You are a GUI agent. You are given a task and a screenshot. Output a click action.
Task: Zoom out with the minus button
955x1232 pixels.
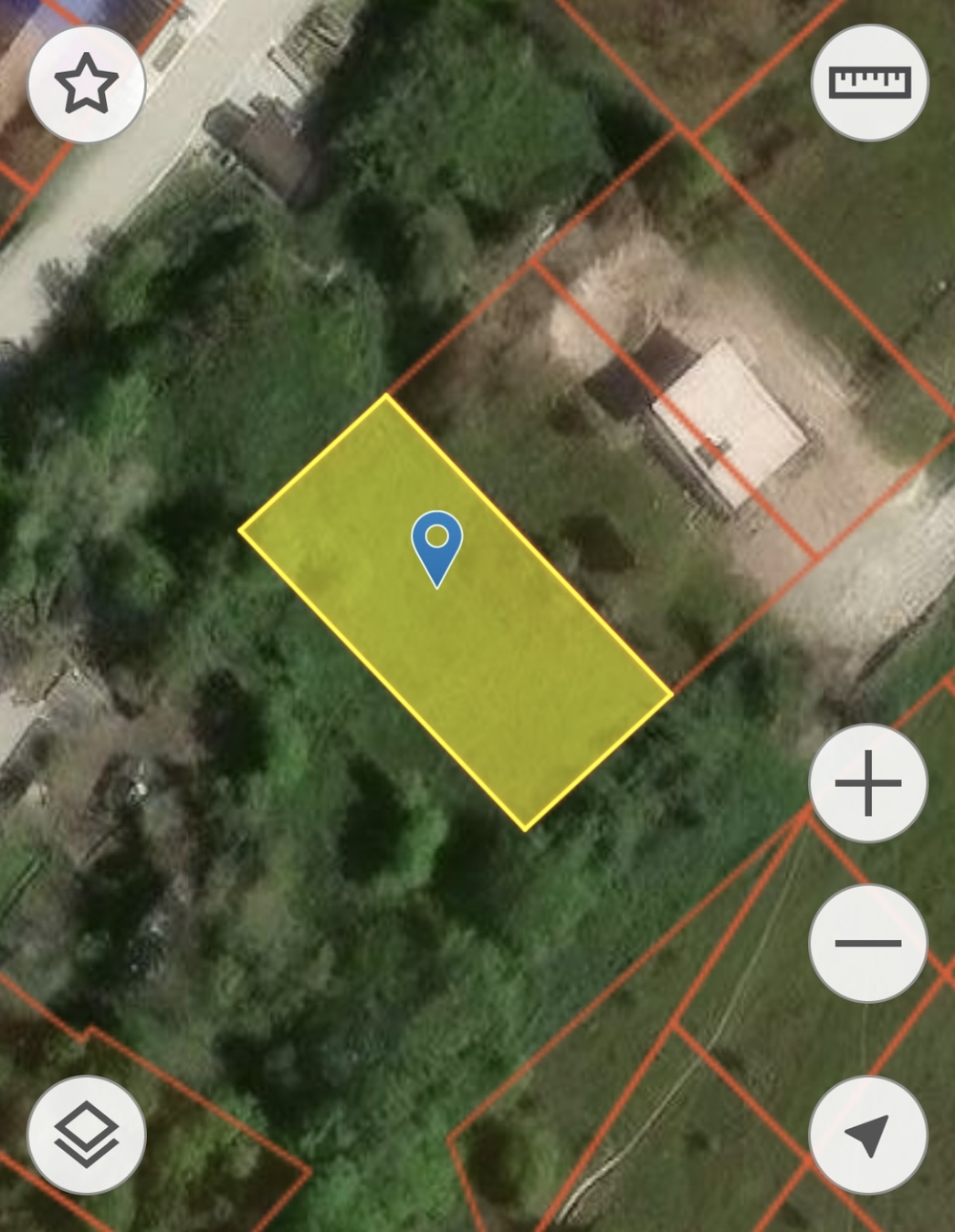tap(868, 943)
